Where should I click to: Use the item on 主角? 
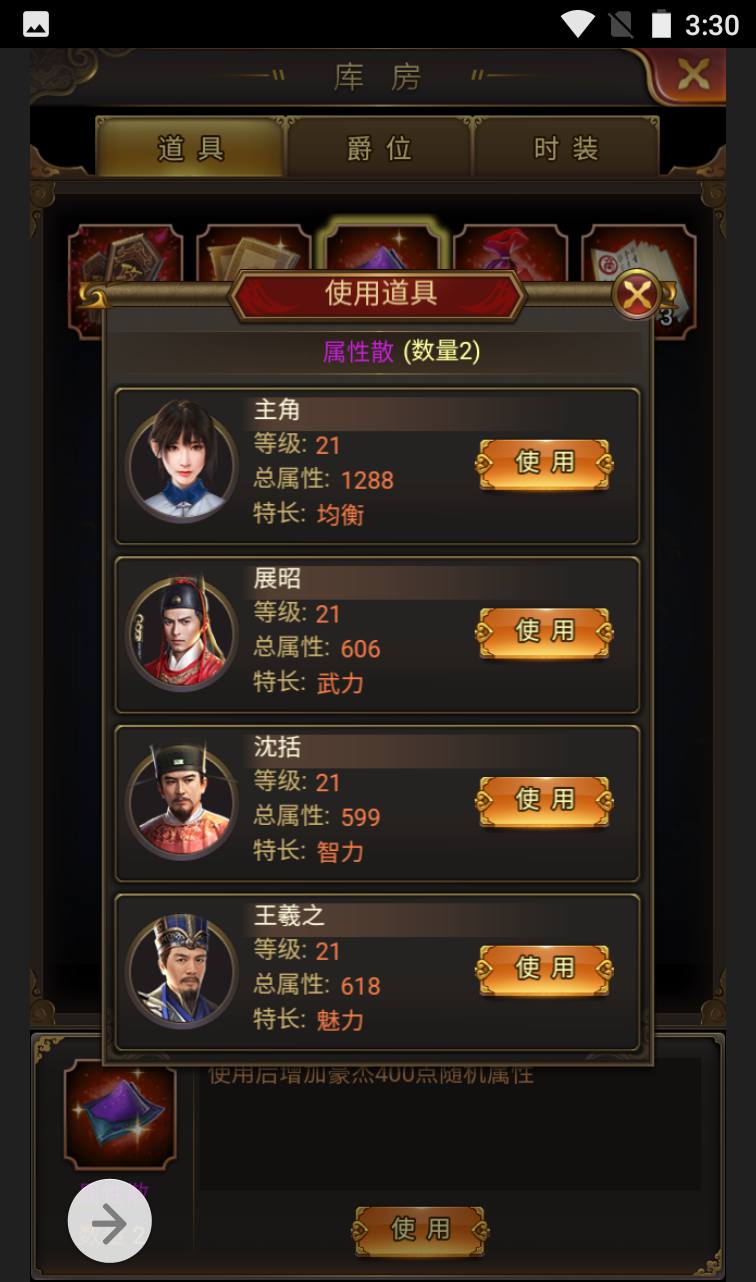click(544, 463)
